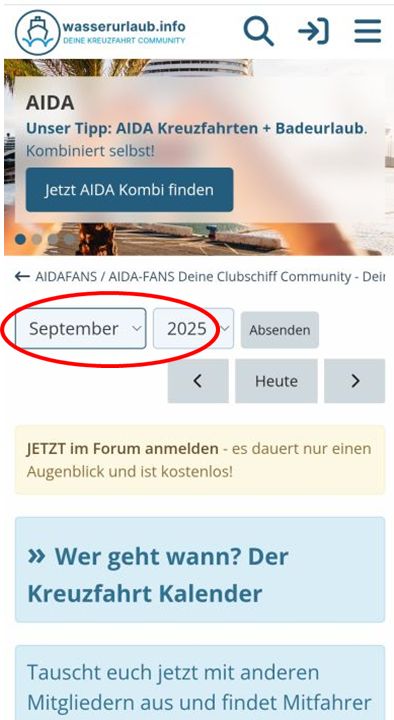Tap Jetzt AIDA Kombi finden button
394x720 pixels.
(x=129, y=190)
